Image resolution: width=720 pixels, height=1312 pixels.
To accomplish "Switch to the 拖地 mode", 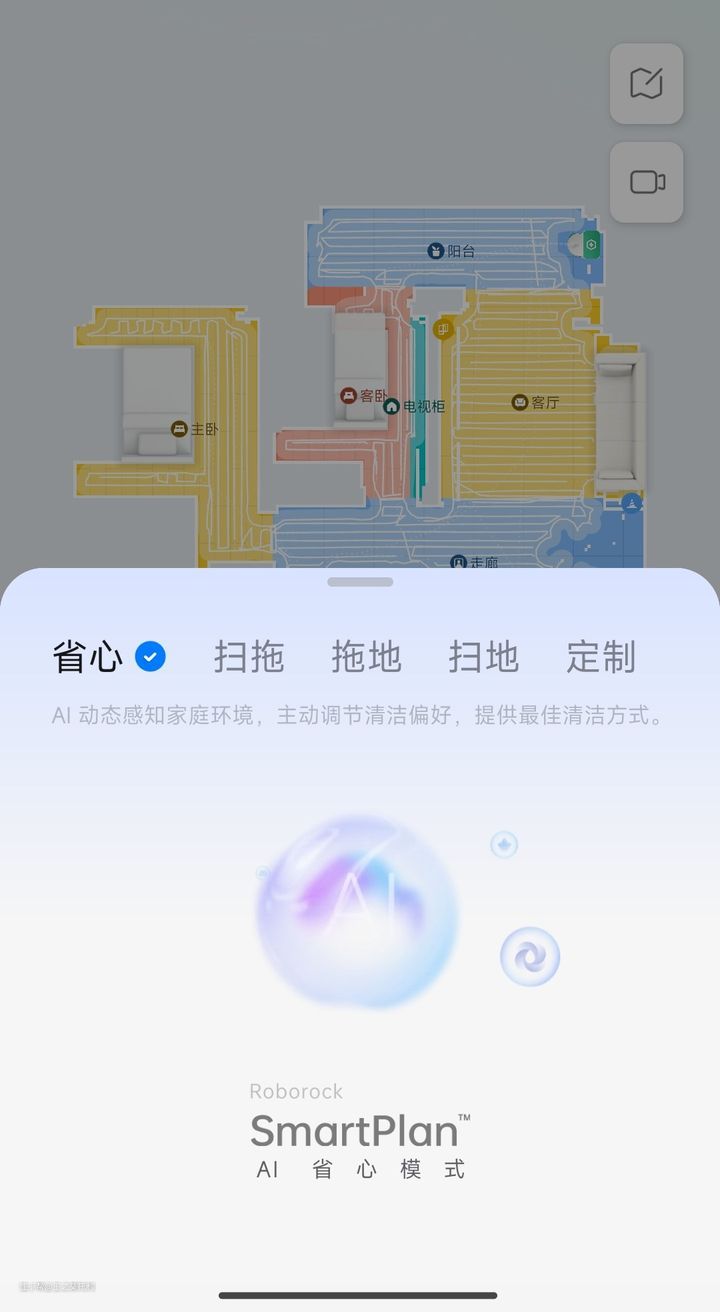I will click(366, 657).
